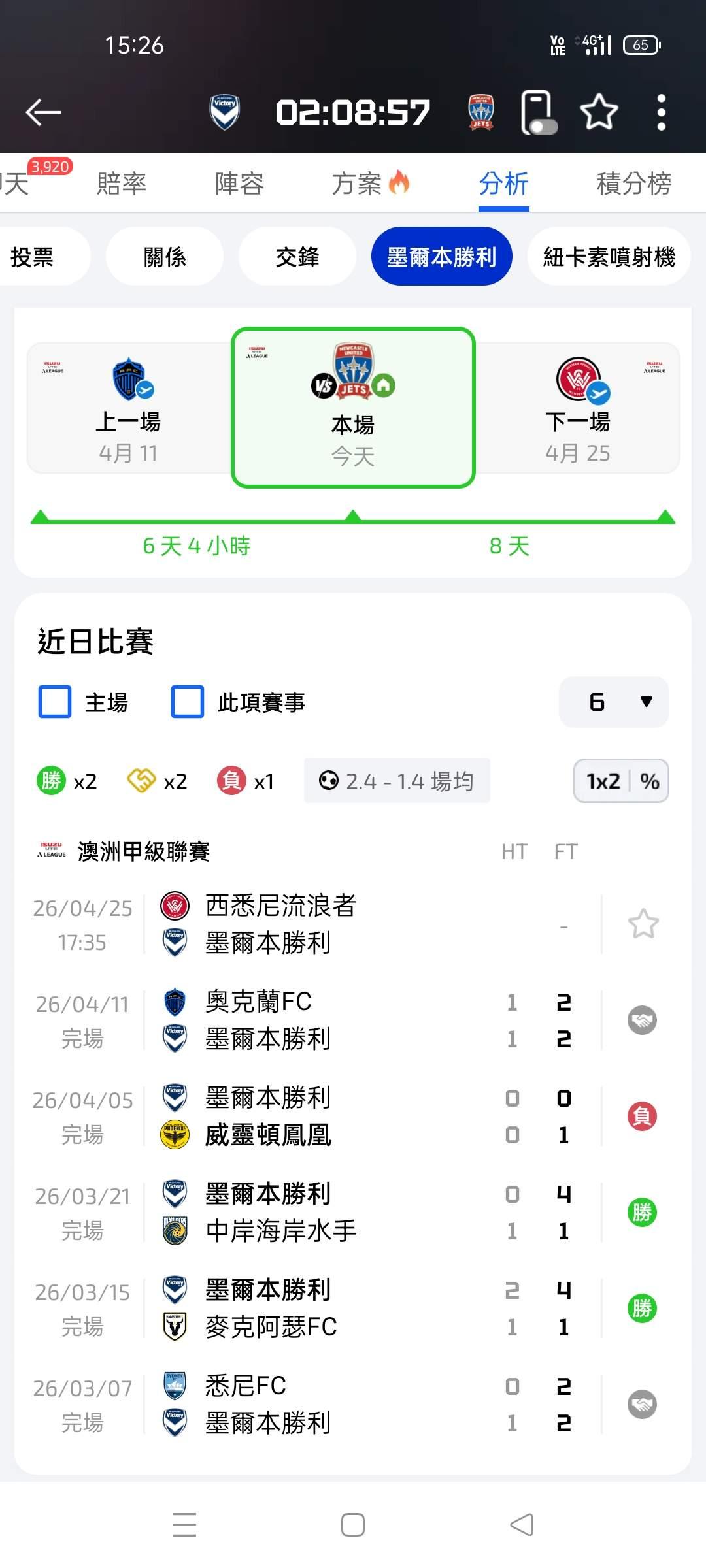Check the 此項賽事 checkbox
Viewport: 706px width, 1568px height.
point(188,702)
